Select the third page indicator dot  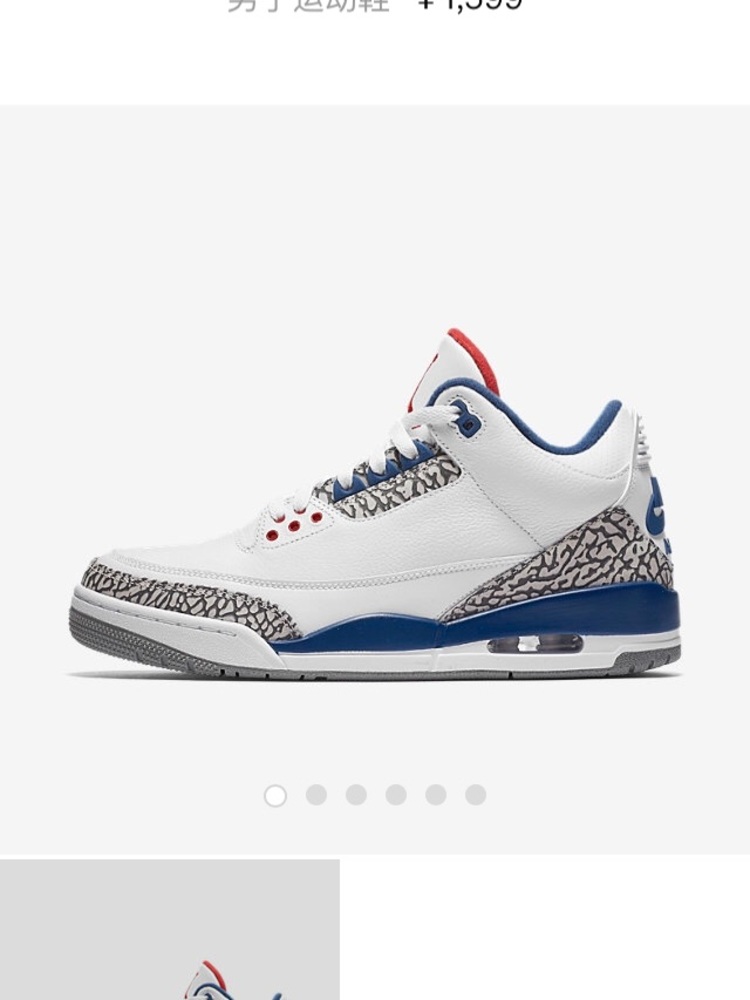(356, 795)
